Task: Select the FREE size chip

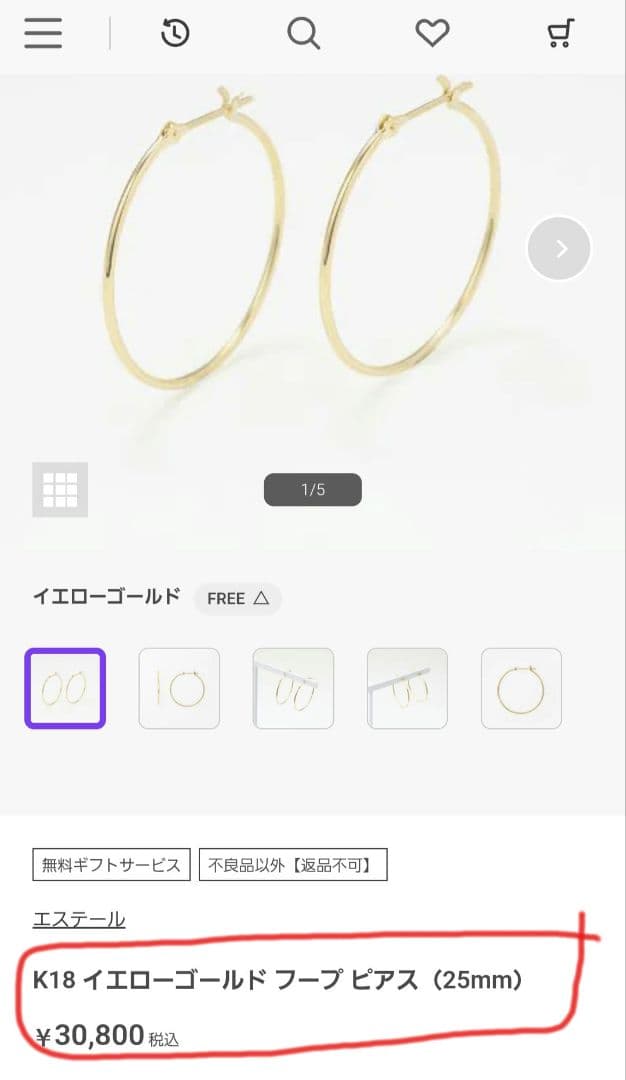Action: pos(237,598)
